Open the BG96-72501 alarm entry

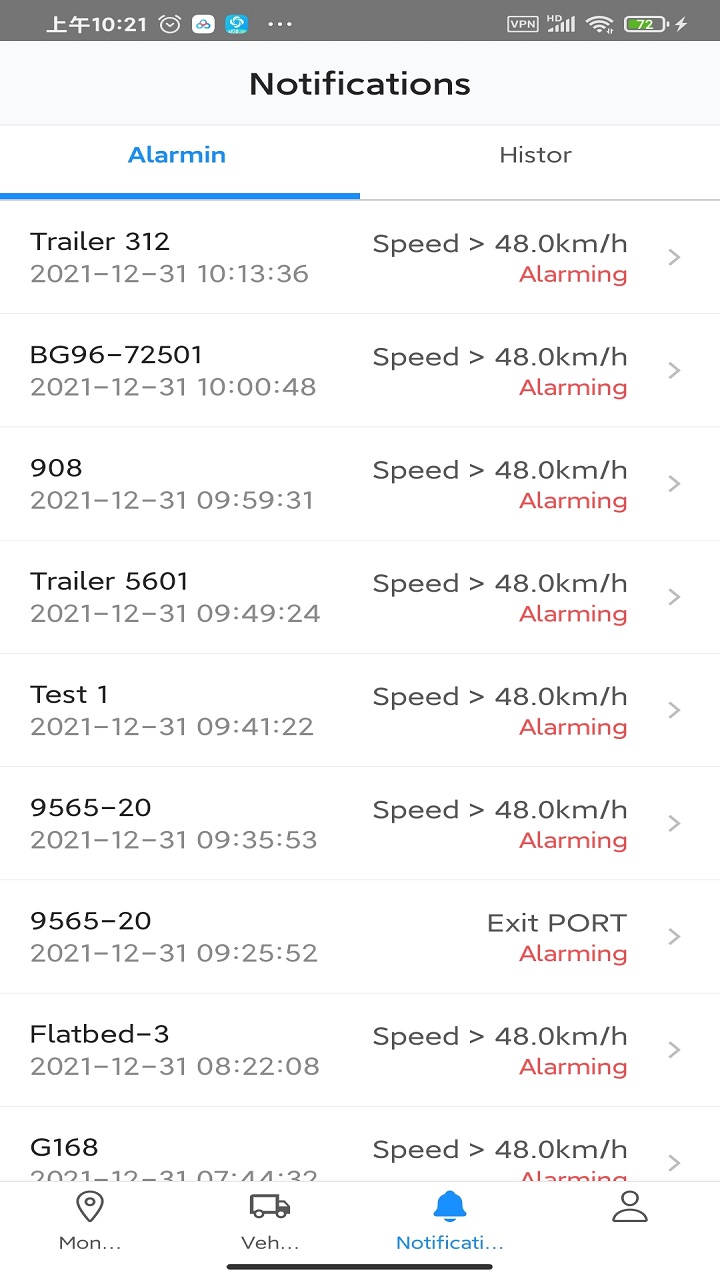[x=360, y=370]
